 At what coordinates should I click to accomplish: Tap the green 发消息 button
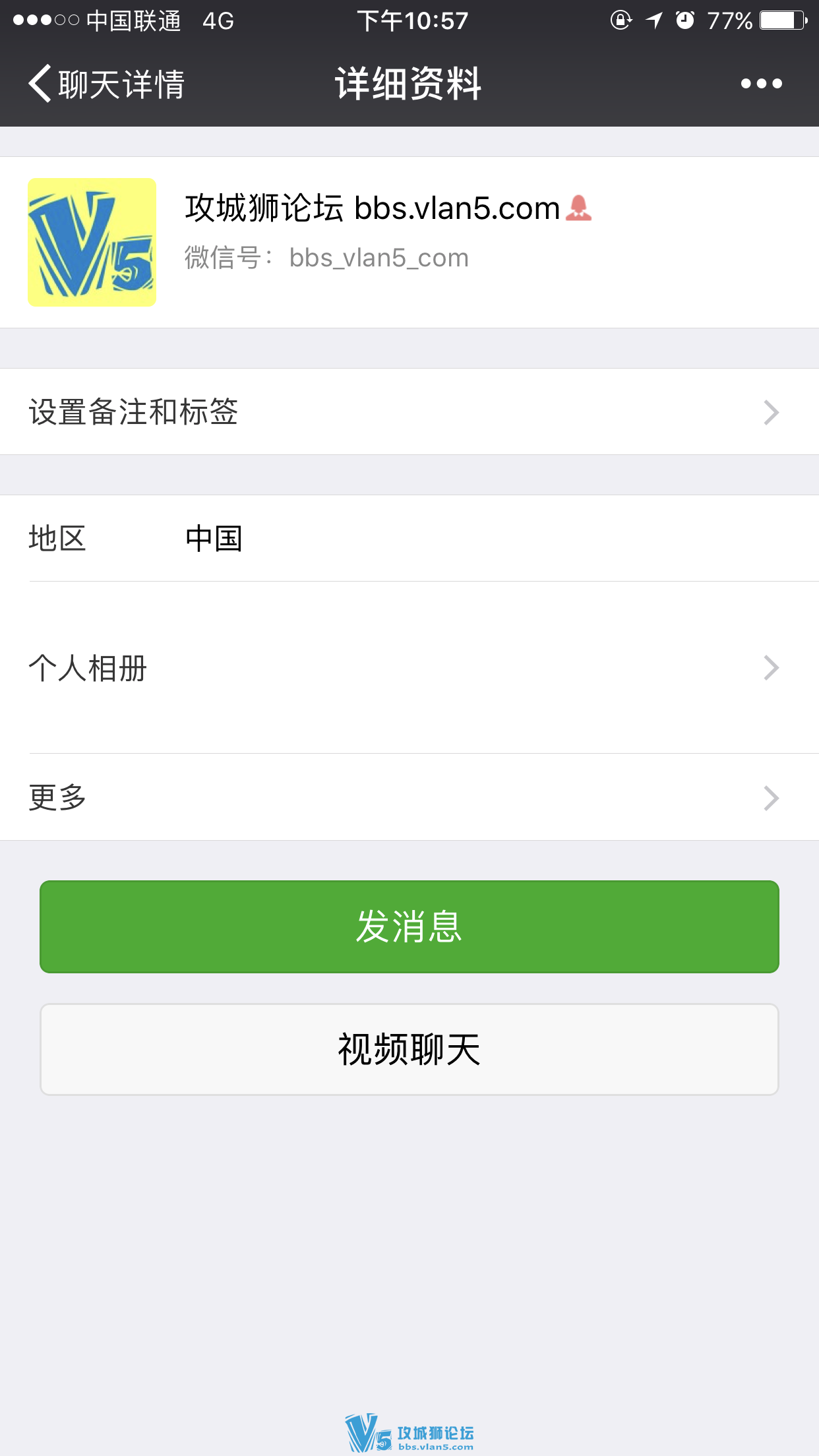(x=409, y=926)
